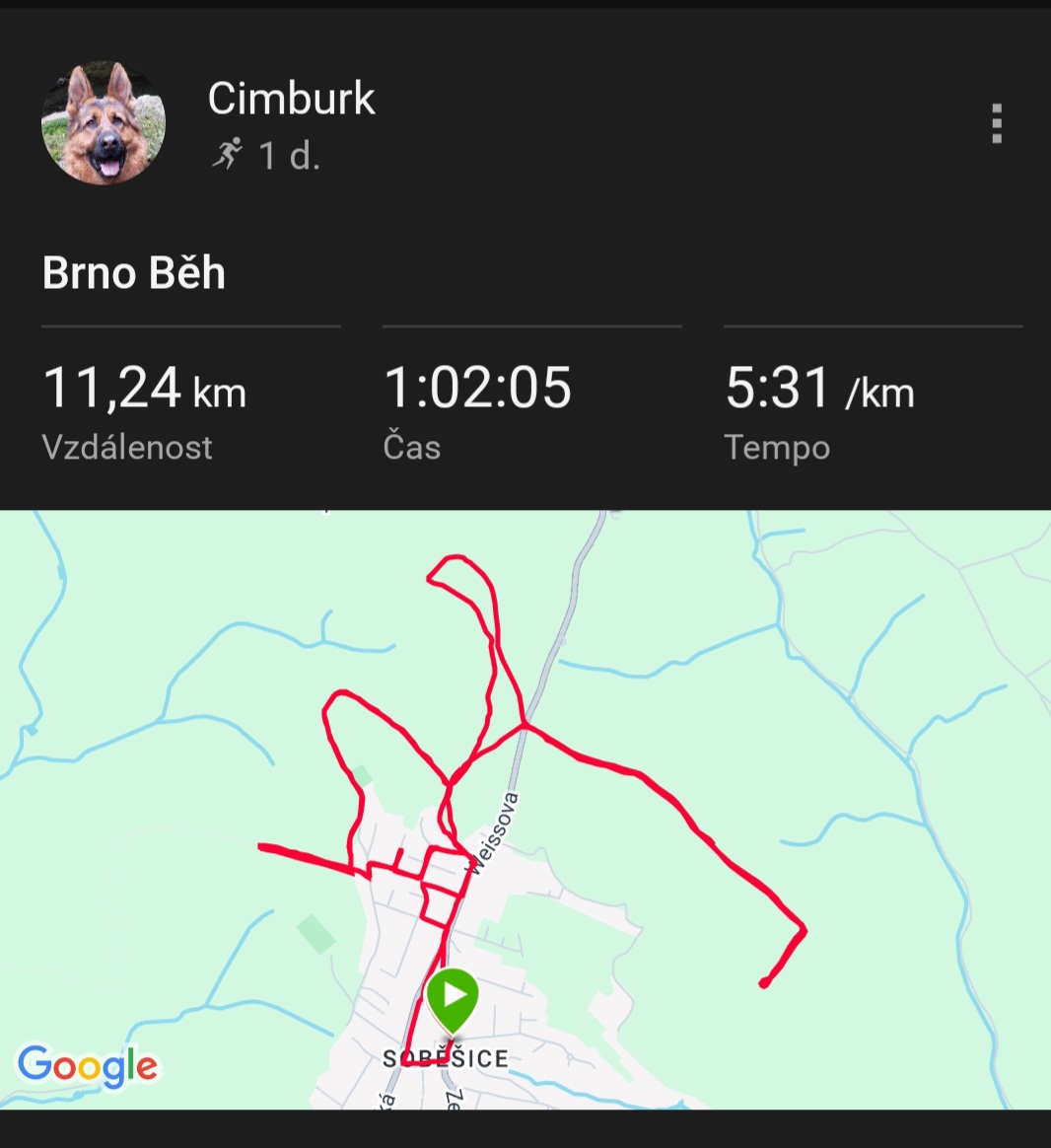
Task: Open the Brno Běh activity details
Action: click(134, 273)
